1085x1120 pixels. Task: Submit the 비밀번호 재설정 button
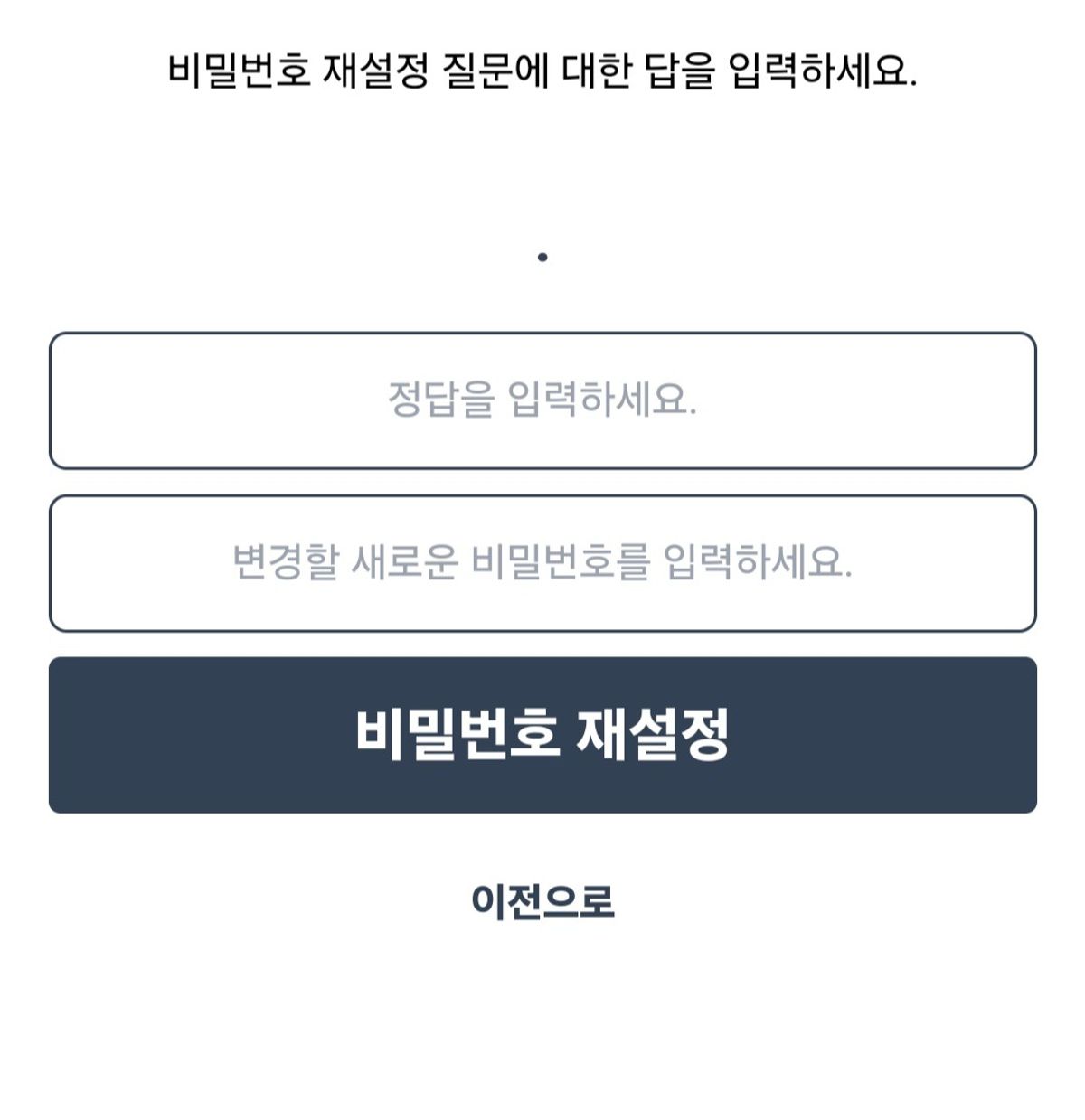pyautogui.click(x=542, y=735)
